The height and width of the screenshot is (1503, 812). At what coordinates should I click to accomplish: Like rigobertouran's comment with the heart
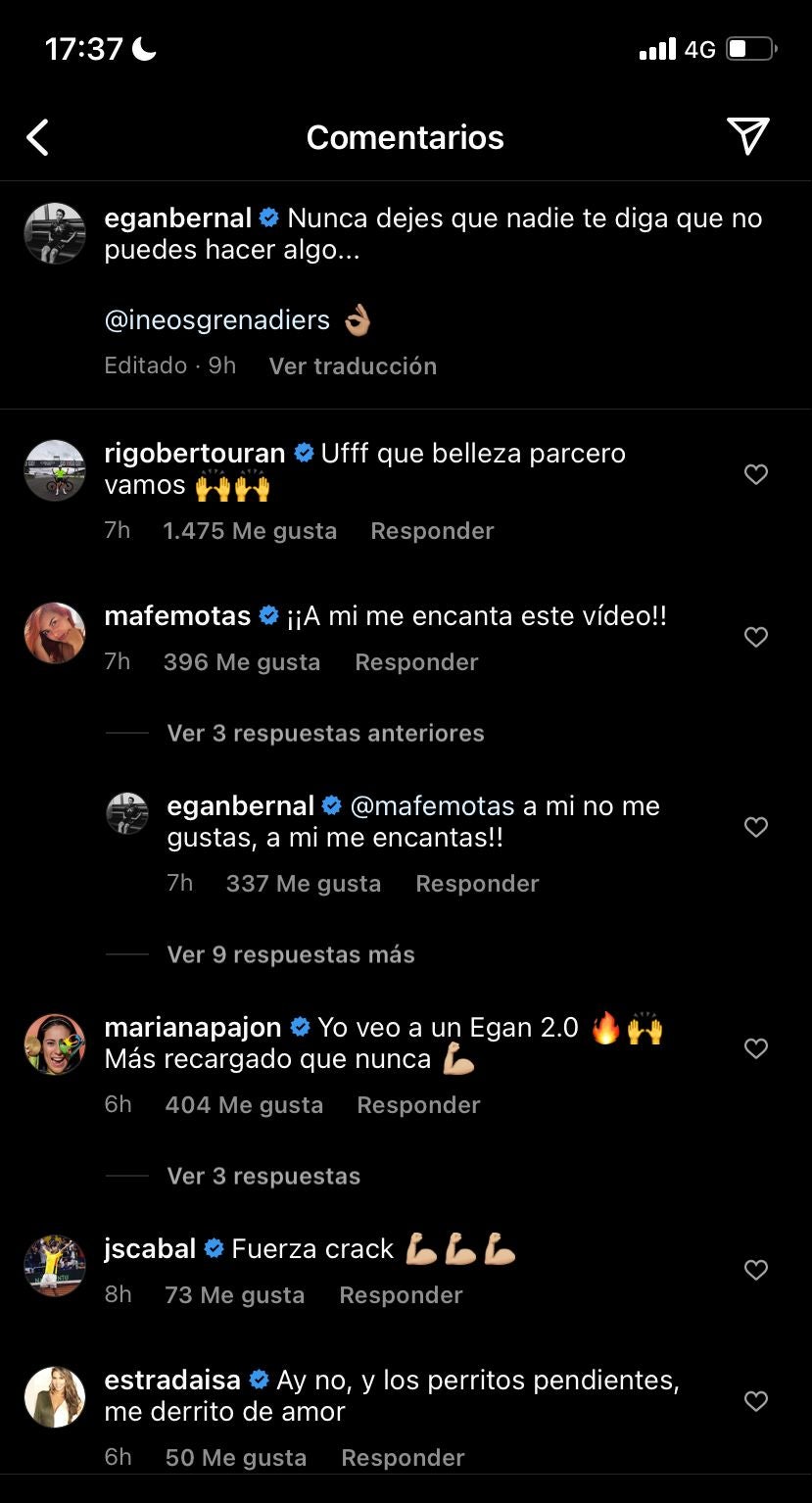point(755,474)
